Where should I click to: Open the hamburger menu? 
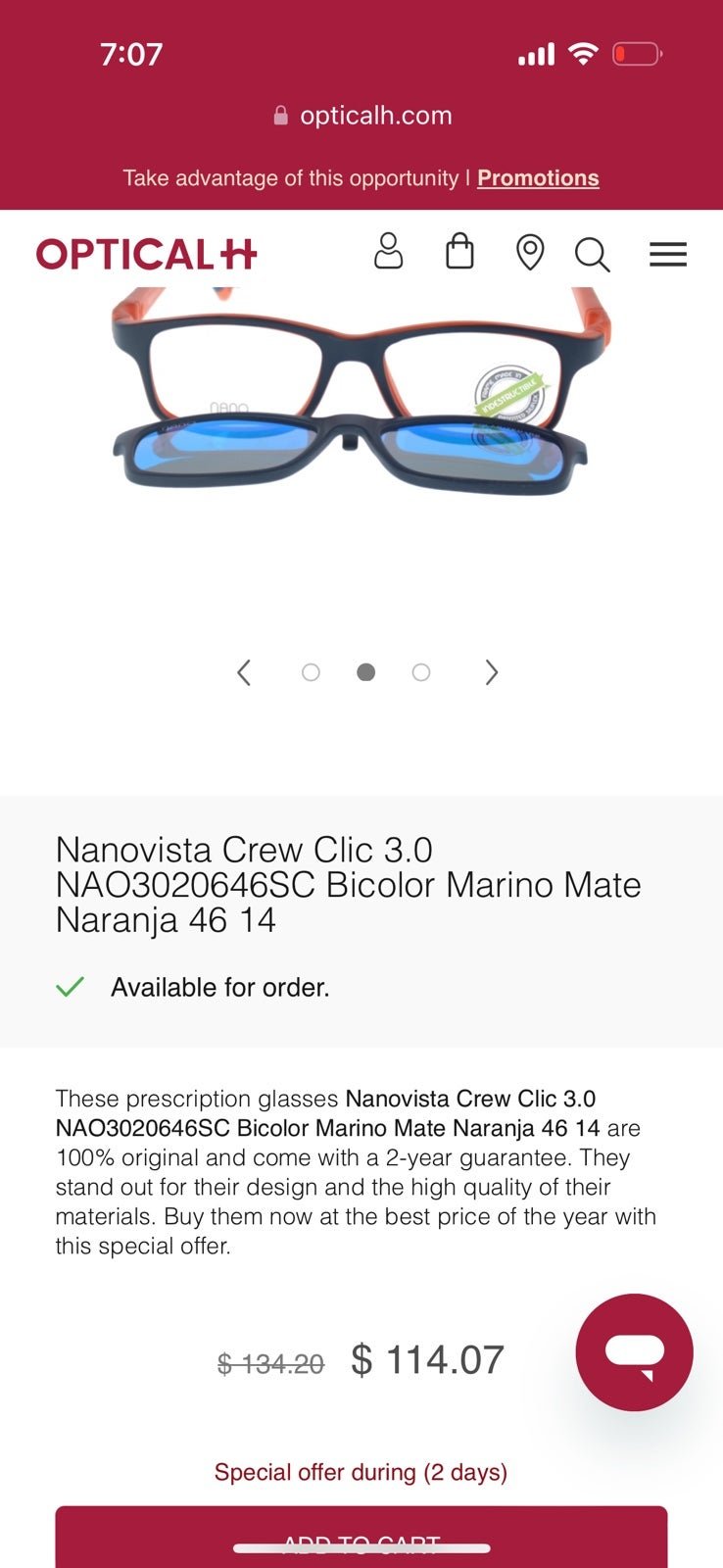pyautogui.click(x=668, y=255)
